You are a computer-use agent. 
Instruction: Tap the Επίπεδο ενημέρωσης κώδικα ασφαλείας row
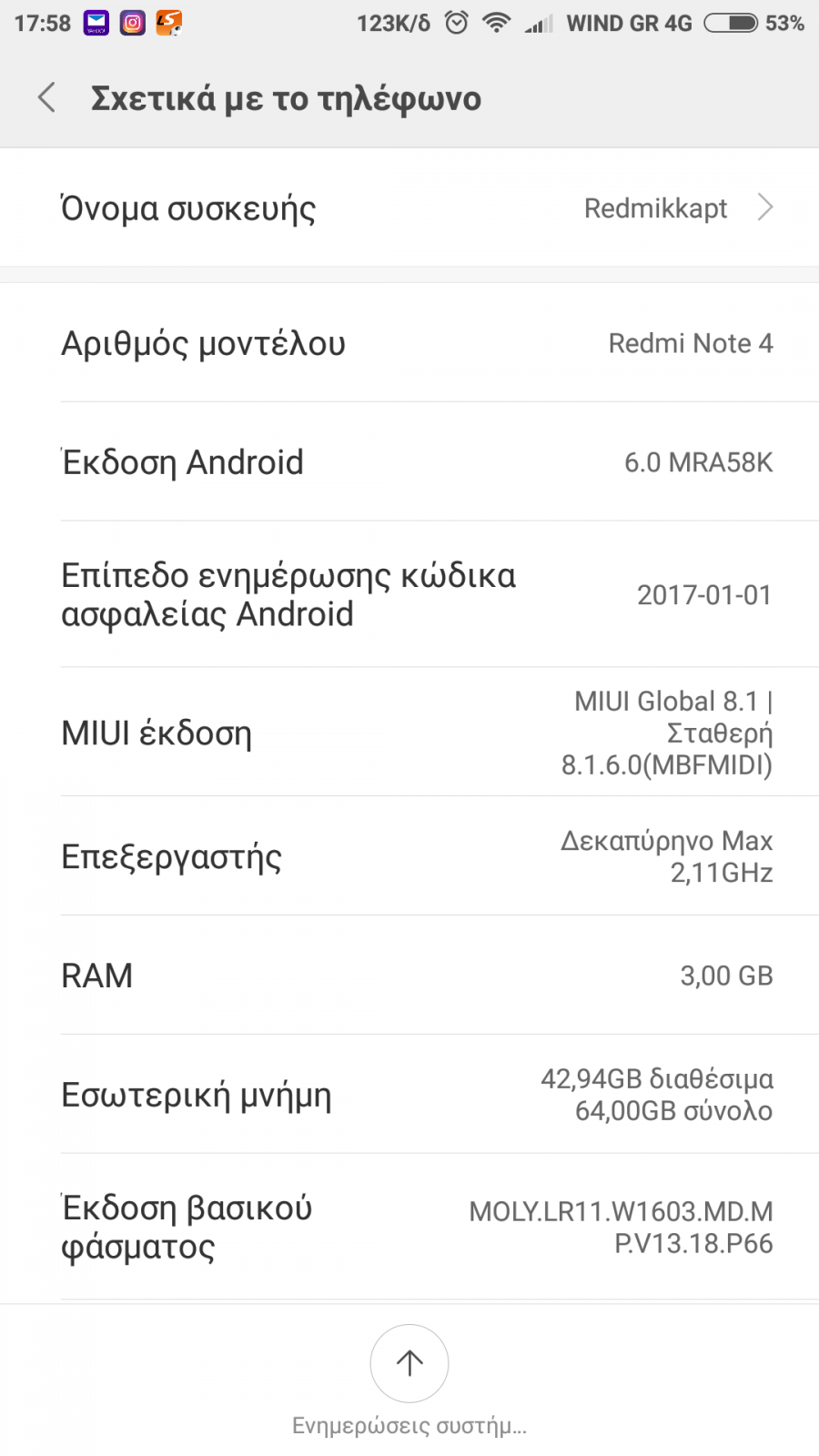409,594
